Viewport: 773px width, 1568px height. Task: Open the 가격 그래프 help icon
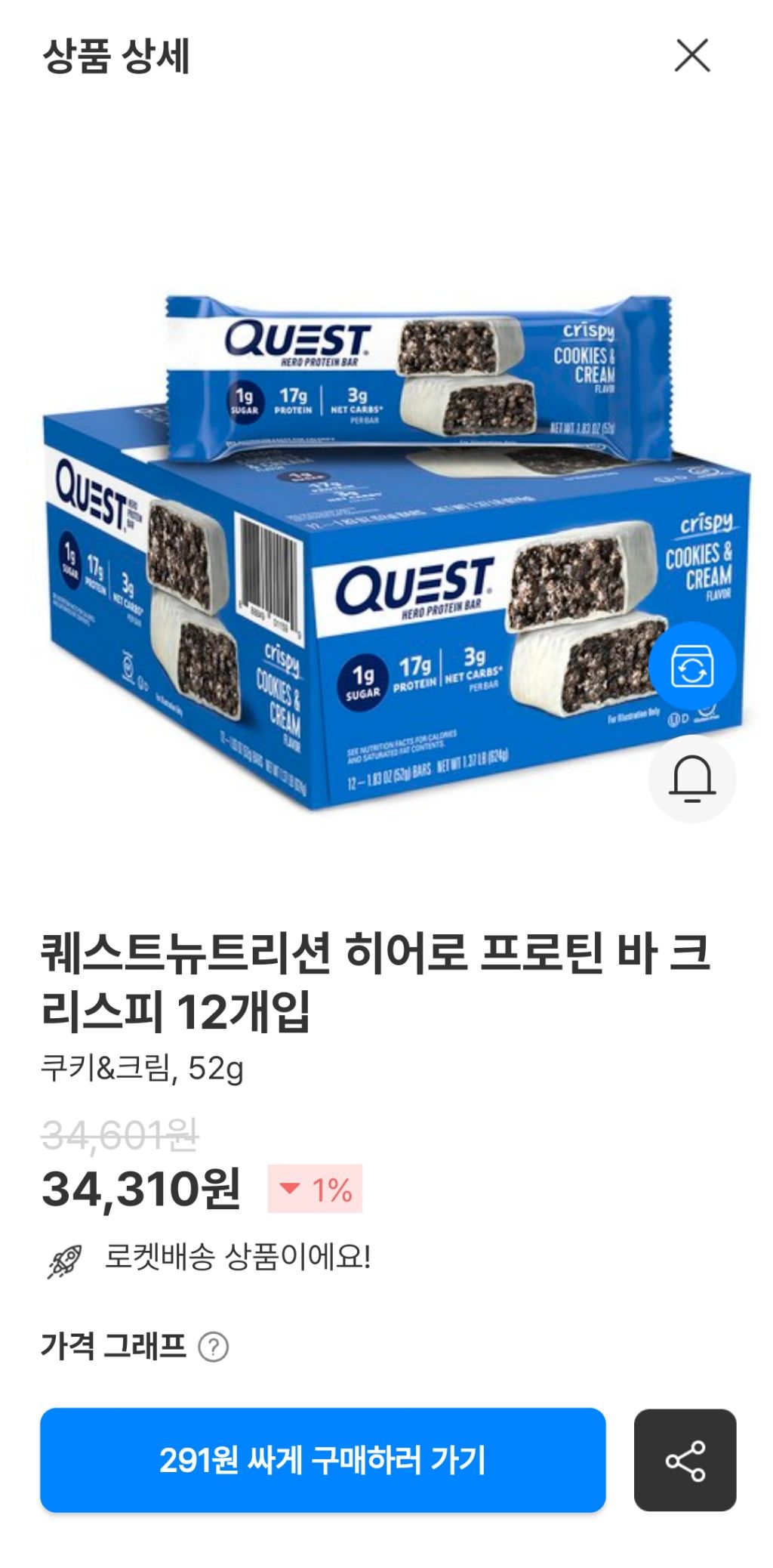[x=214, y=1347]
